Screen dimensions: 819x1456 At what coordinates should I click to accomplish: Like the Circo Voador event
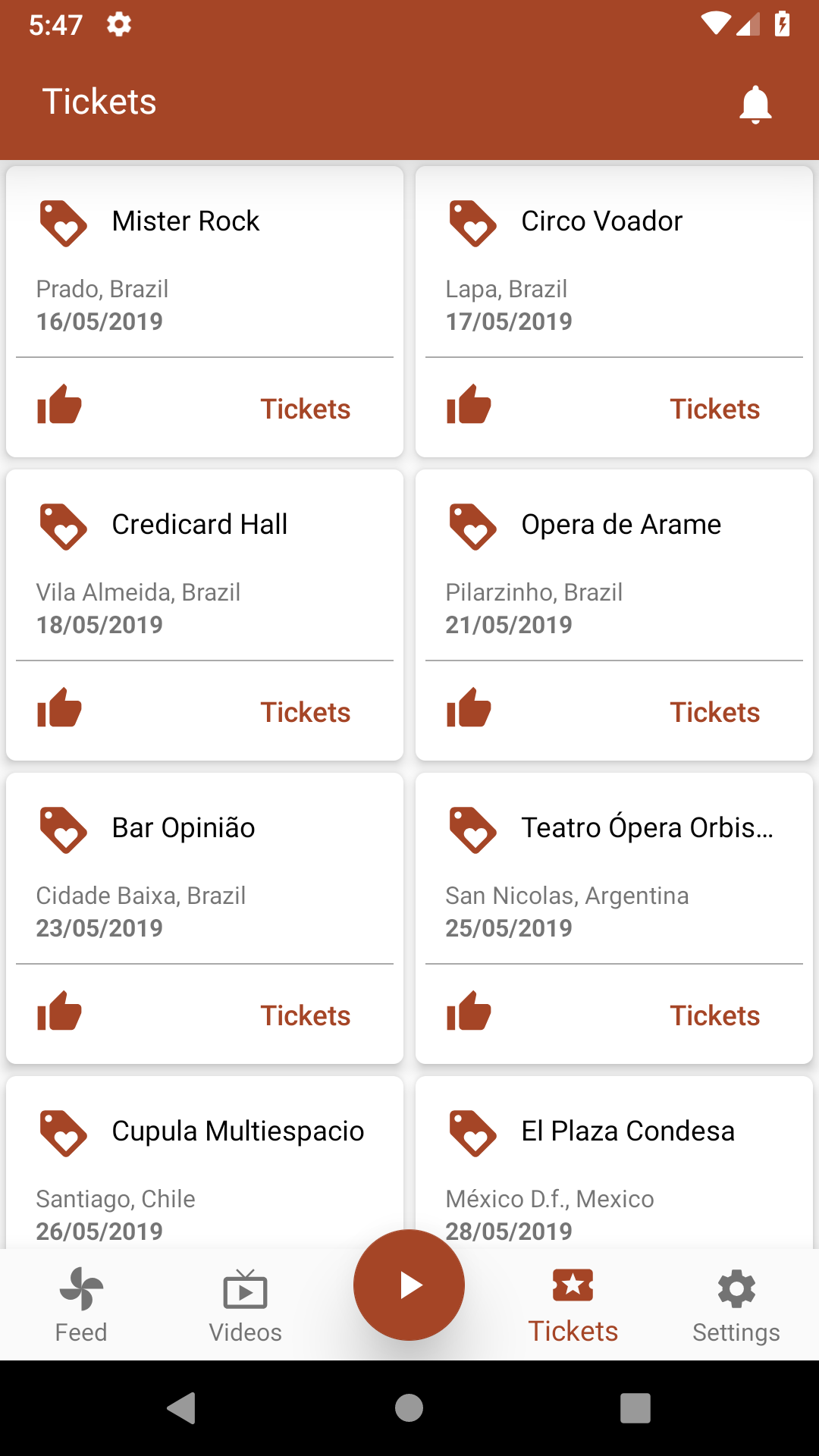point(469,404)
